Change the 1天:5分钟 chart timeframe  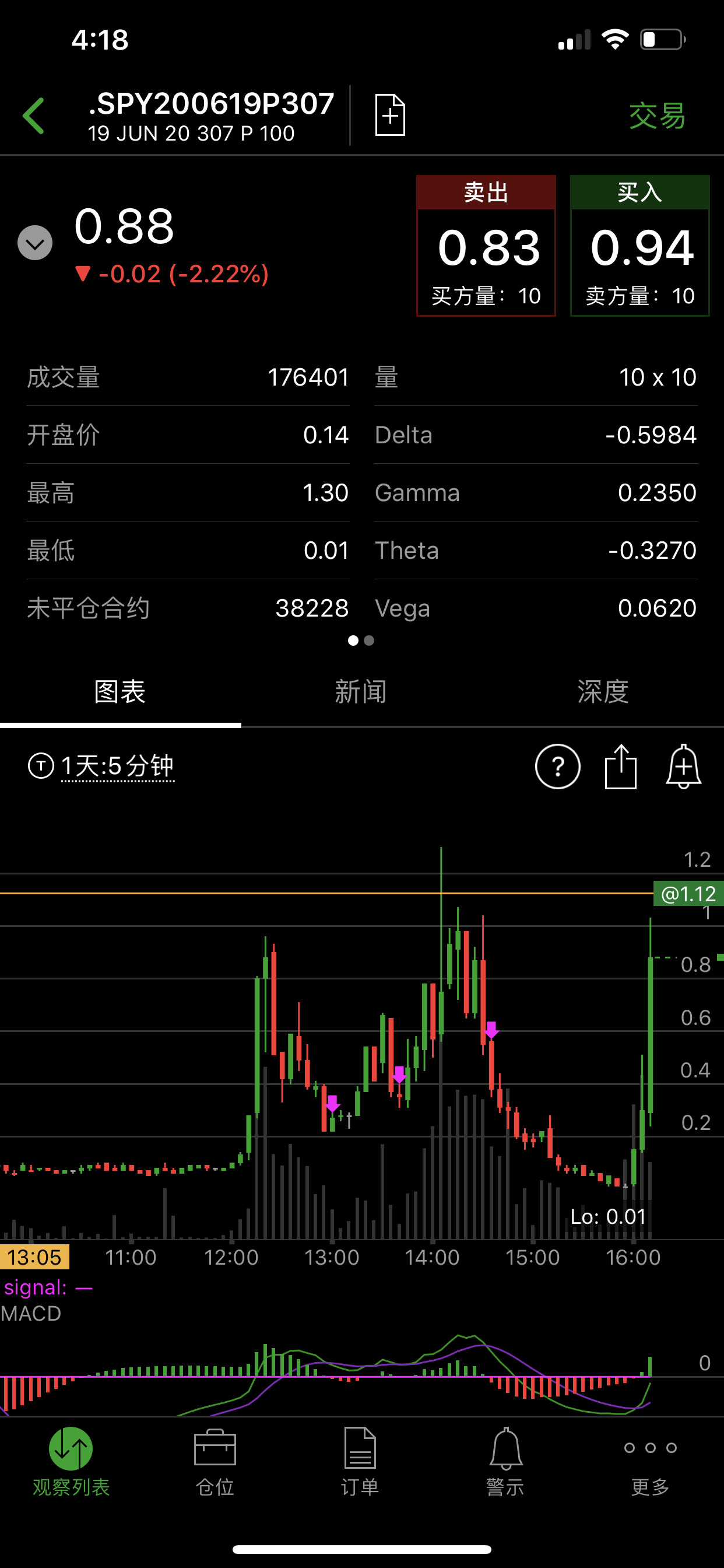[117, 766]
